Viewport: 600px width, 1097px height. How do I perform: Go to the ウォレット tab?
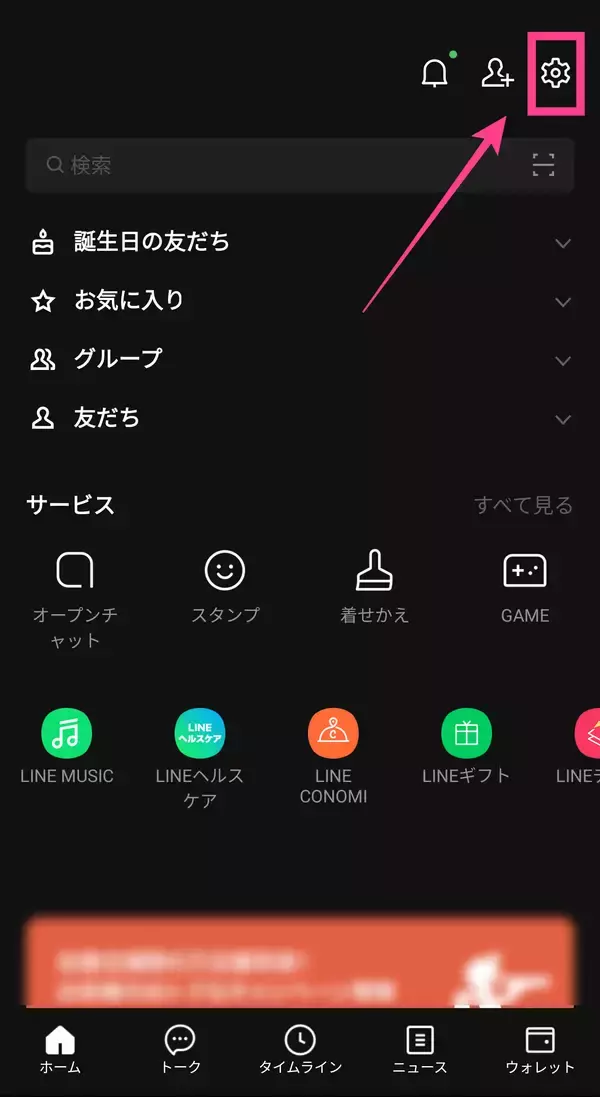point(540,1049)
